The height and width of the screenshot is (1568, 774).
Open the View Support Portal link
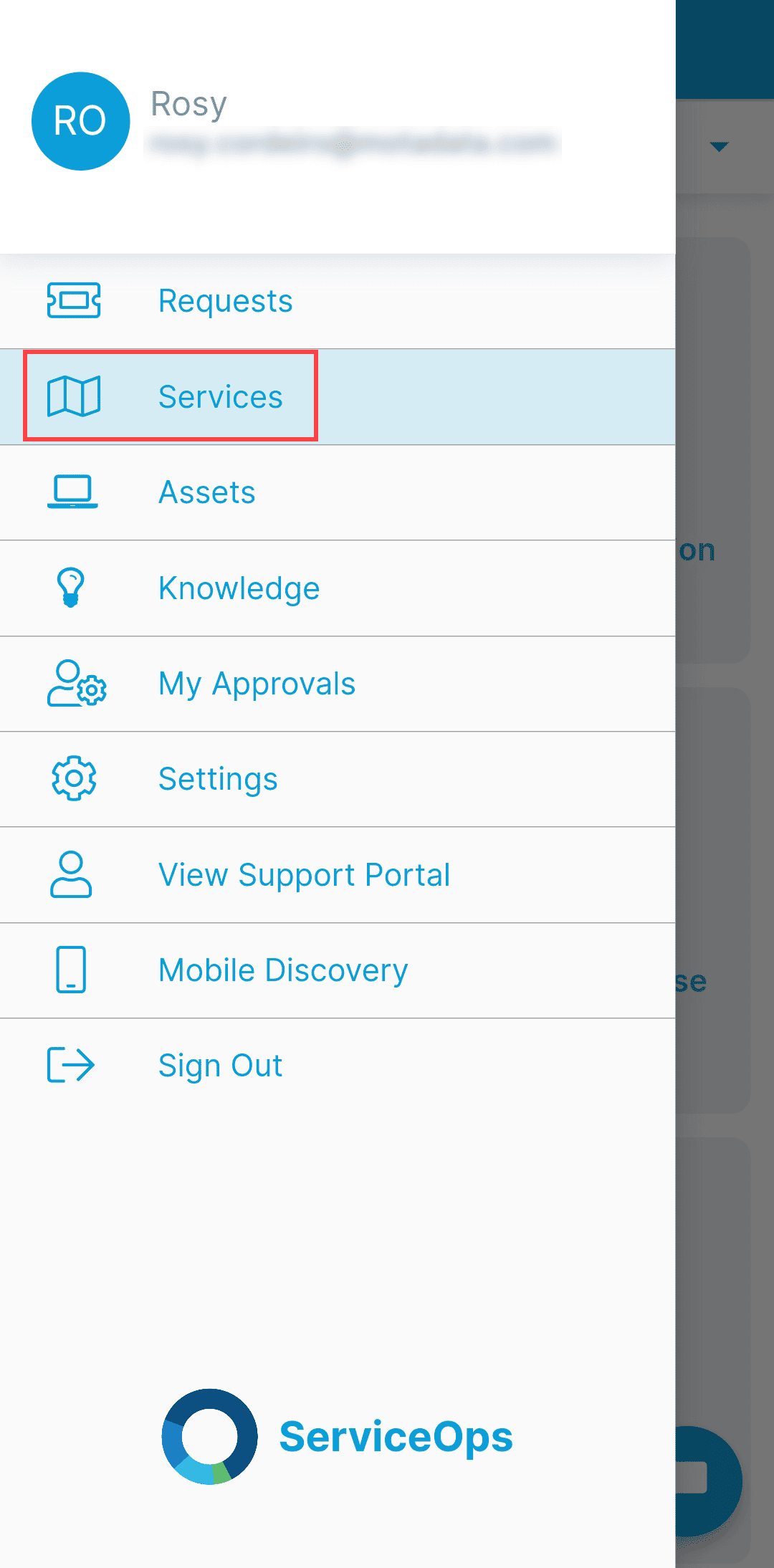304,874
